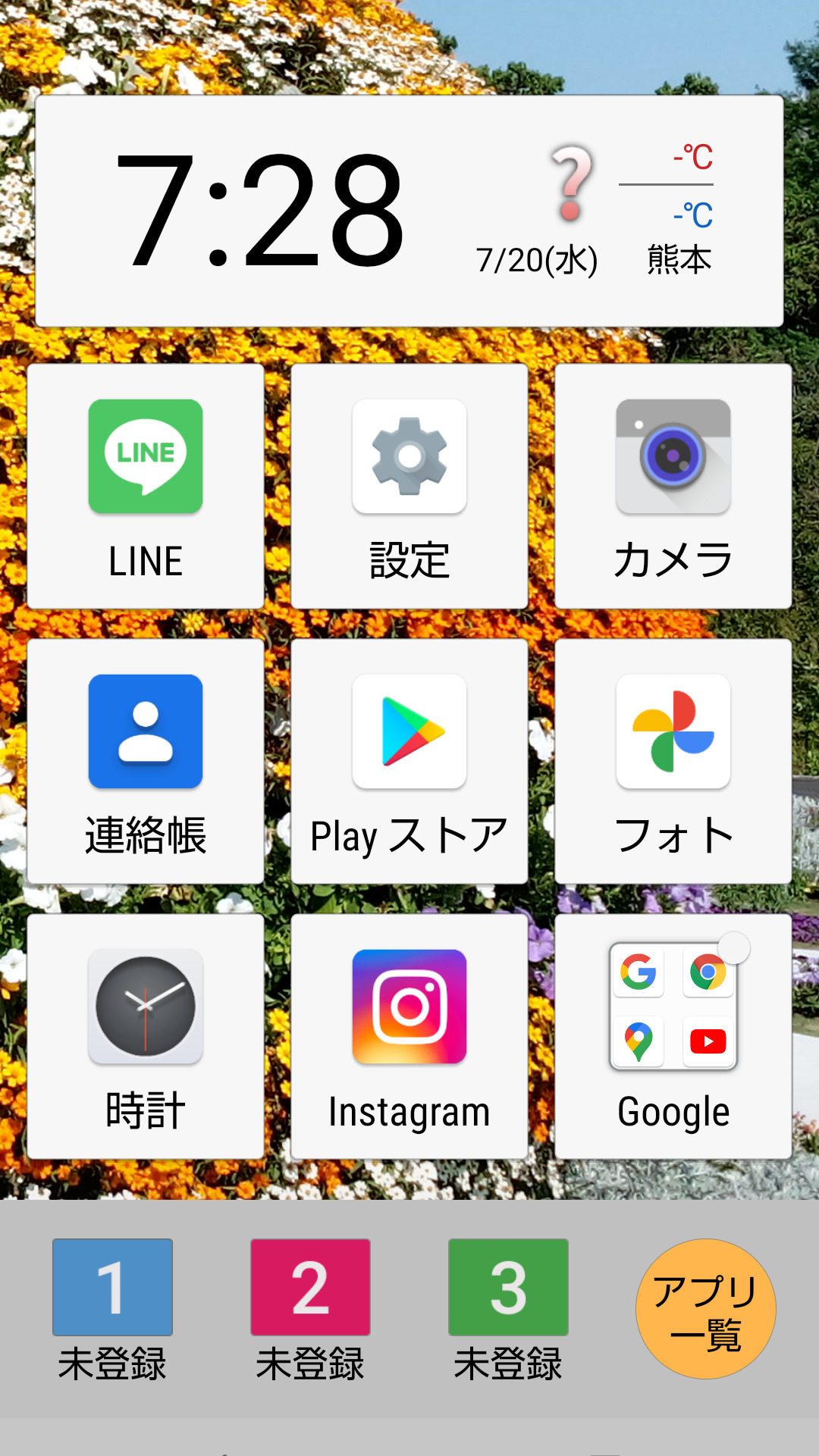This screenshot has width=819, height=1456.
Task: Tap shortcut 1 未登録
Action: (112, 1309)
